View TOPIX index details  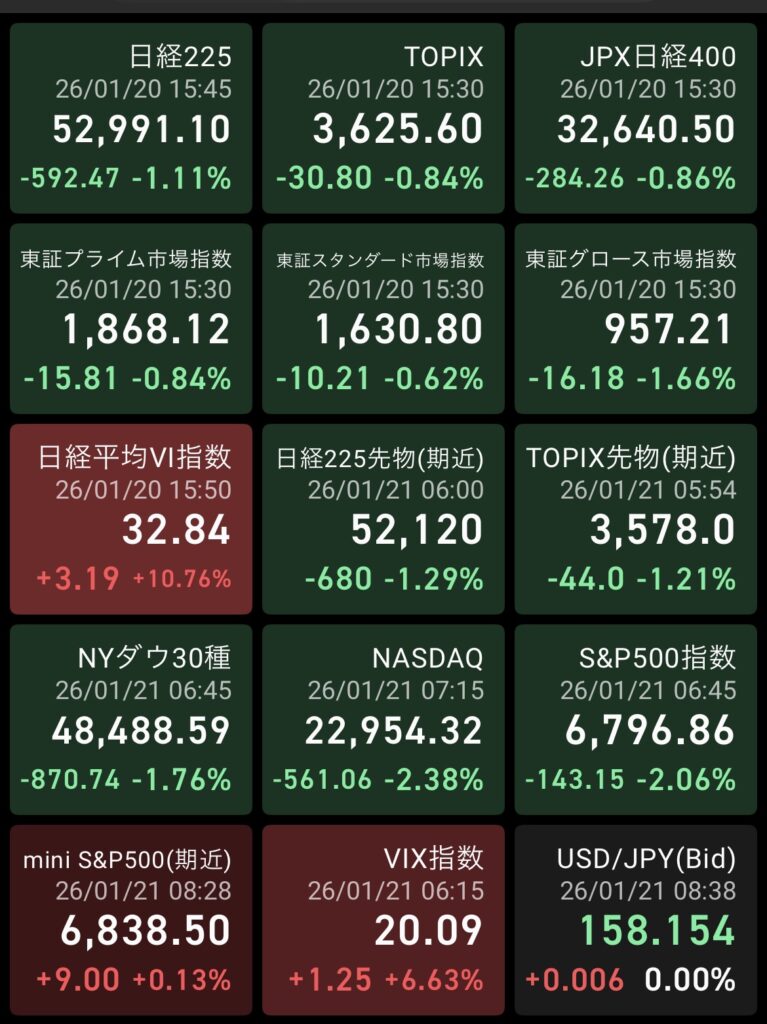[383, 118]
